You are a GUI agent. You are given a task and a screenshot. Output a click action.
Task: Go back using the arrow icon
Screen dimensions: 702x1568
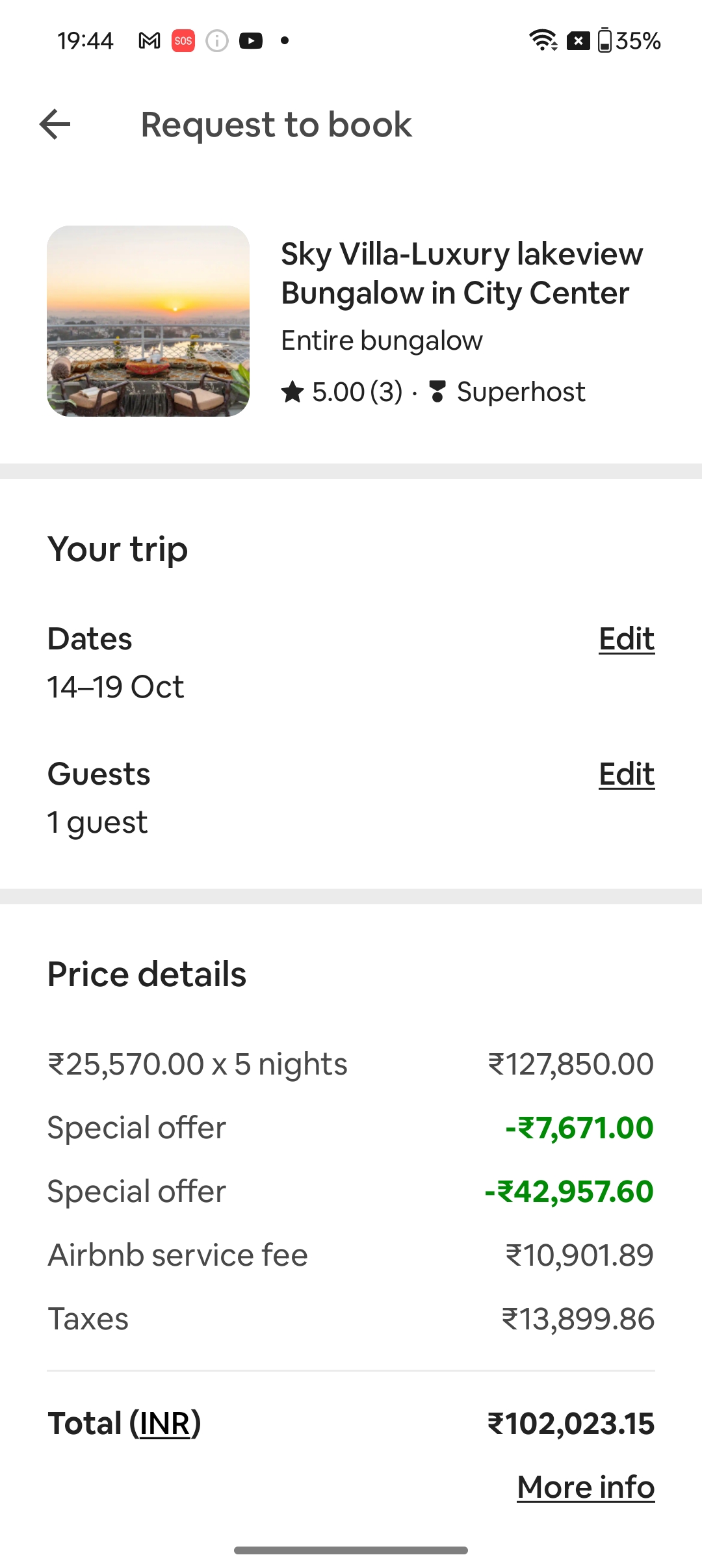(x=55, y=124)
